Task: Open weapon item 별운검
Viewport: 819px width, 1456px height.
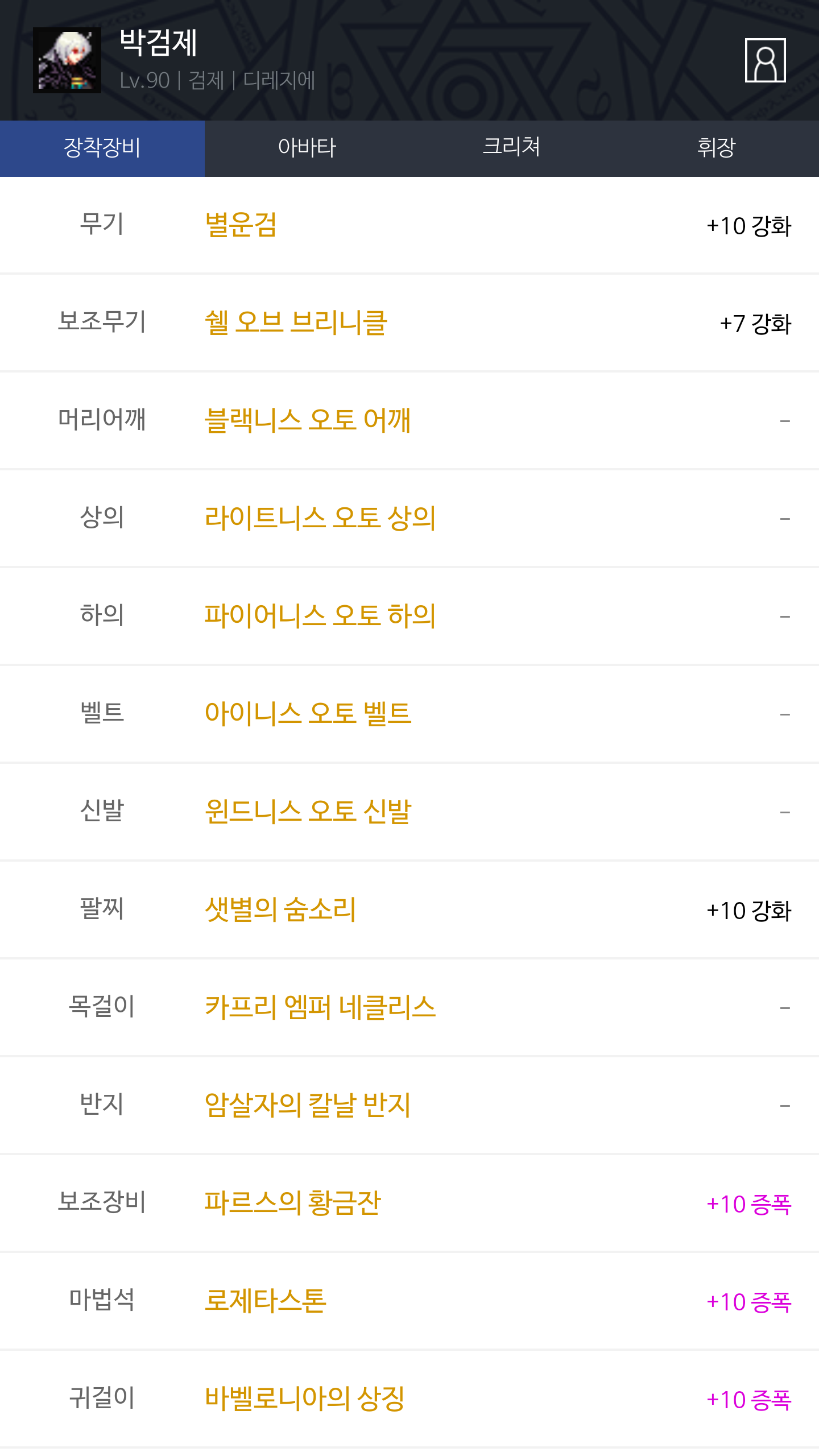Action: tap(241, 225)
